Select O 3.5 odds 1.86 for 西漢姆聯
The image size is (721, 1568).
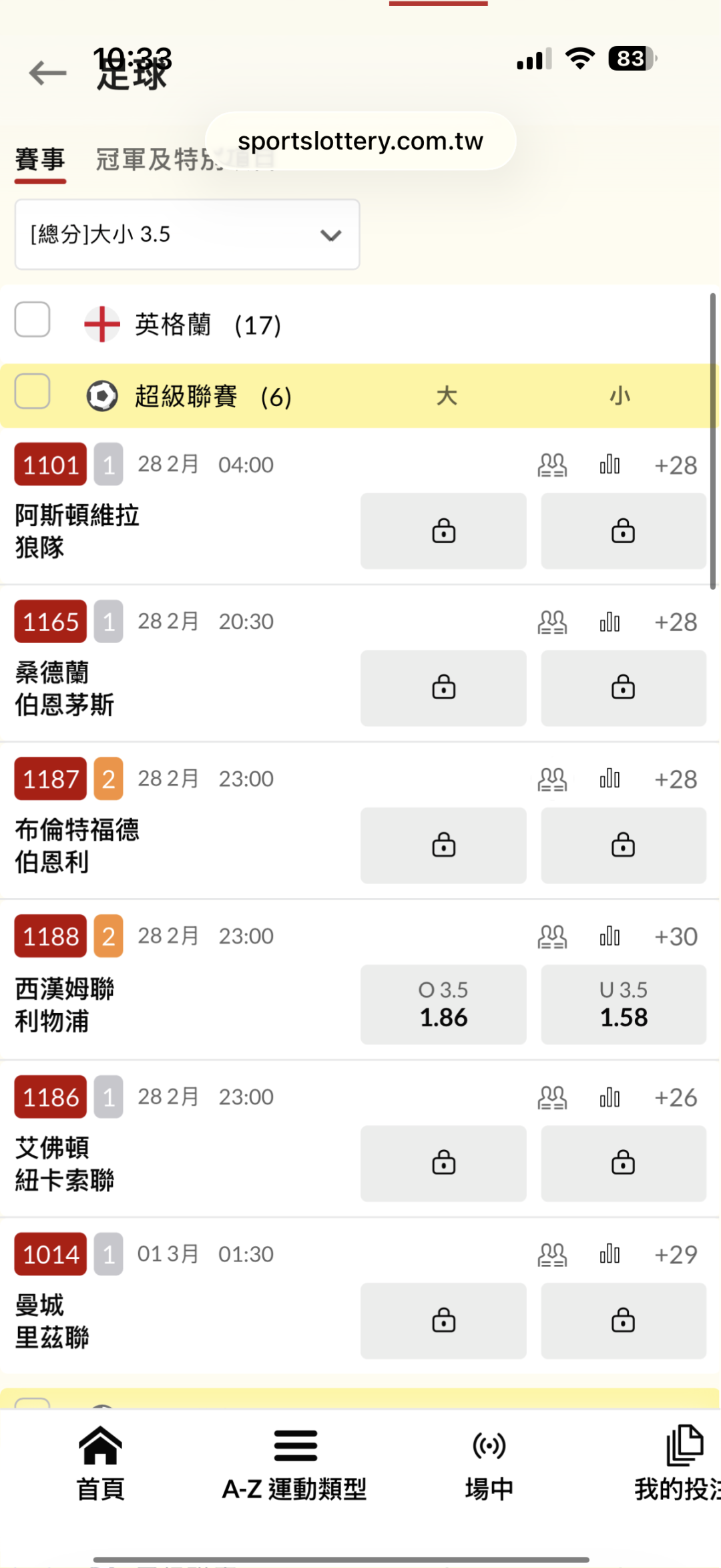(x=443, y=1004)
